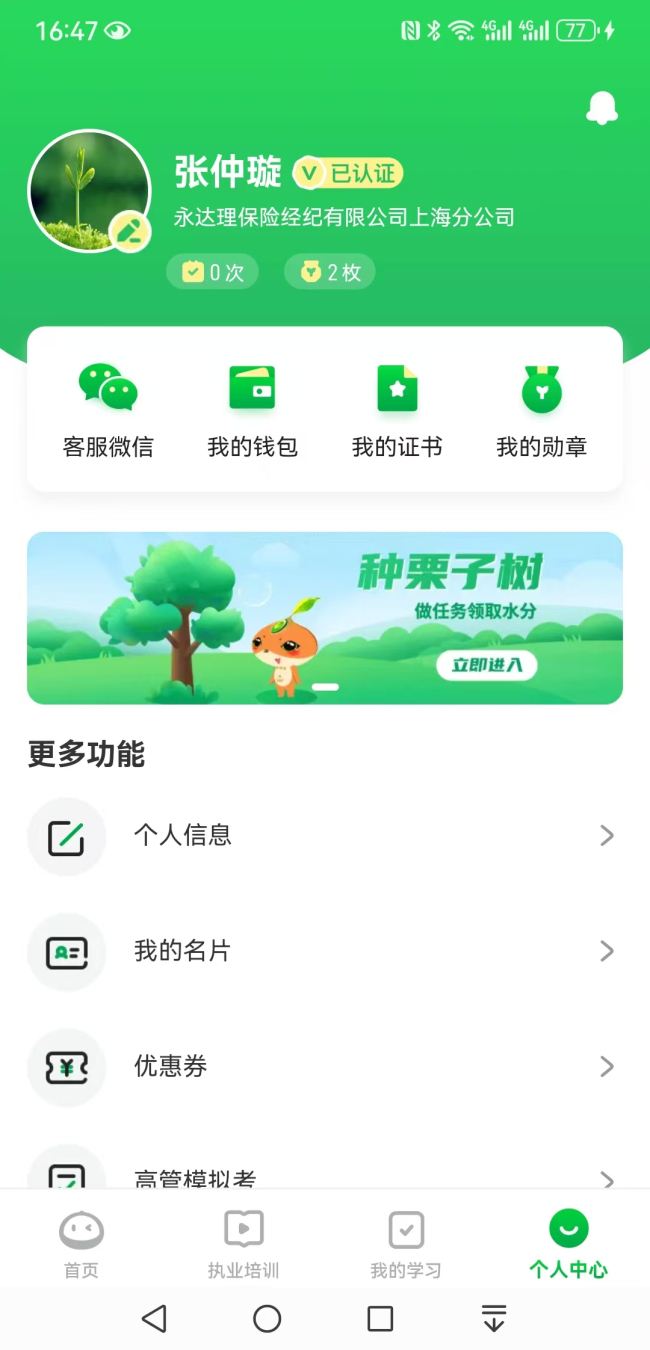The width and height of the screenshot is (650, 1350).
Task: Open recent apps via the square button
Action: [x=380, y=1319]
